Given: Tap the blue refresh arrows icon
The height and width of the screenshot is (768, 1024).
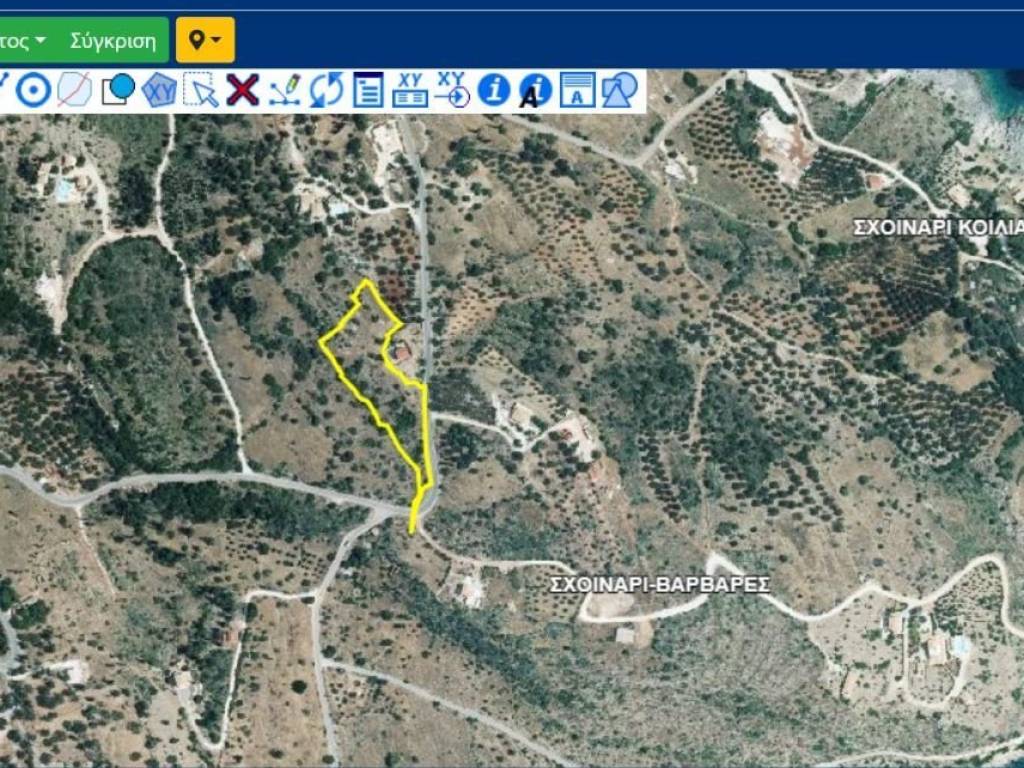Looking at the screenshot, I should 326,90.
